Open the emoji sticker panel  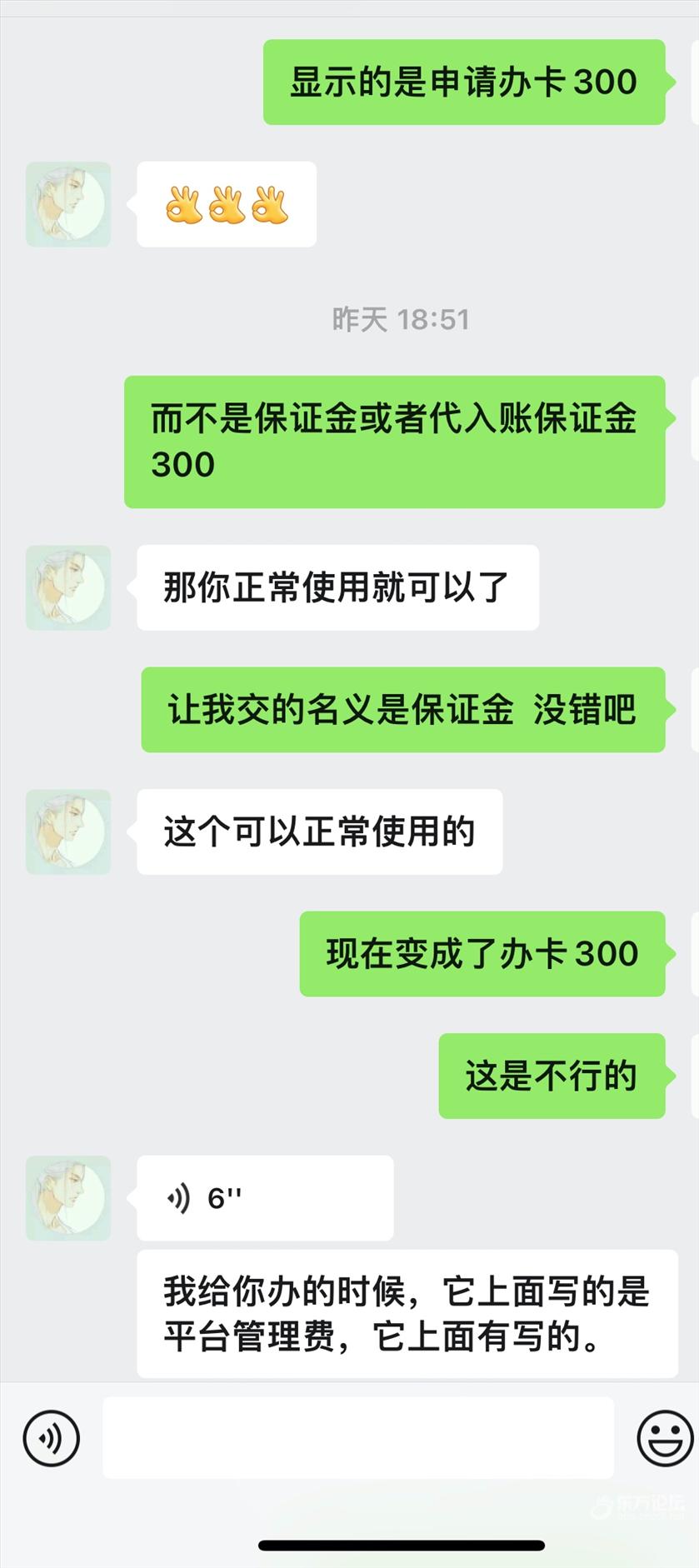(x=664, y=1438)
